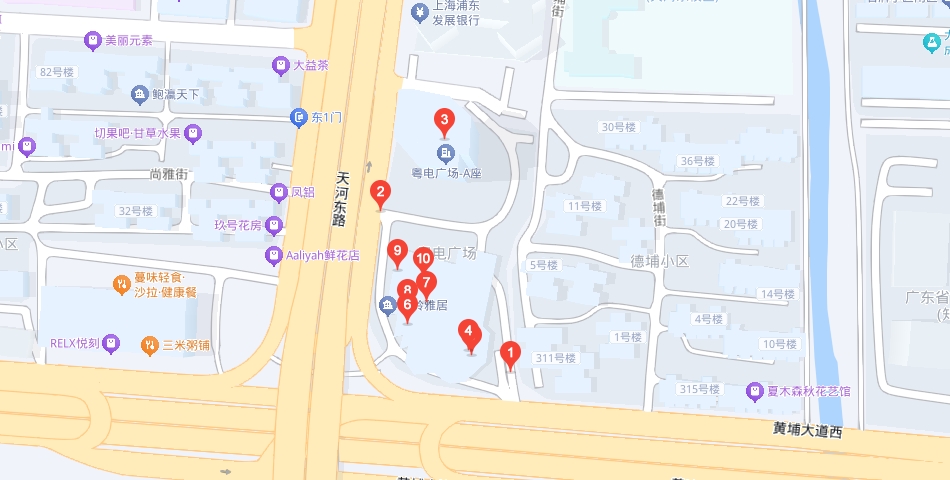The image size is (950, 480).
Task: Tap the 东1门 entrance icon
Action: (x=299, y=118)
